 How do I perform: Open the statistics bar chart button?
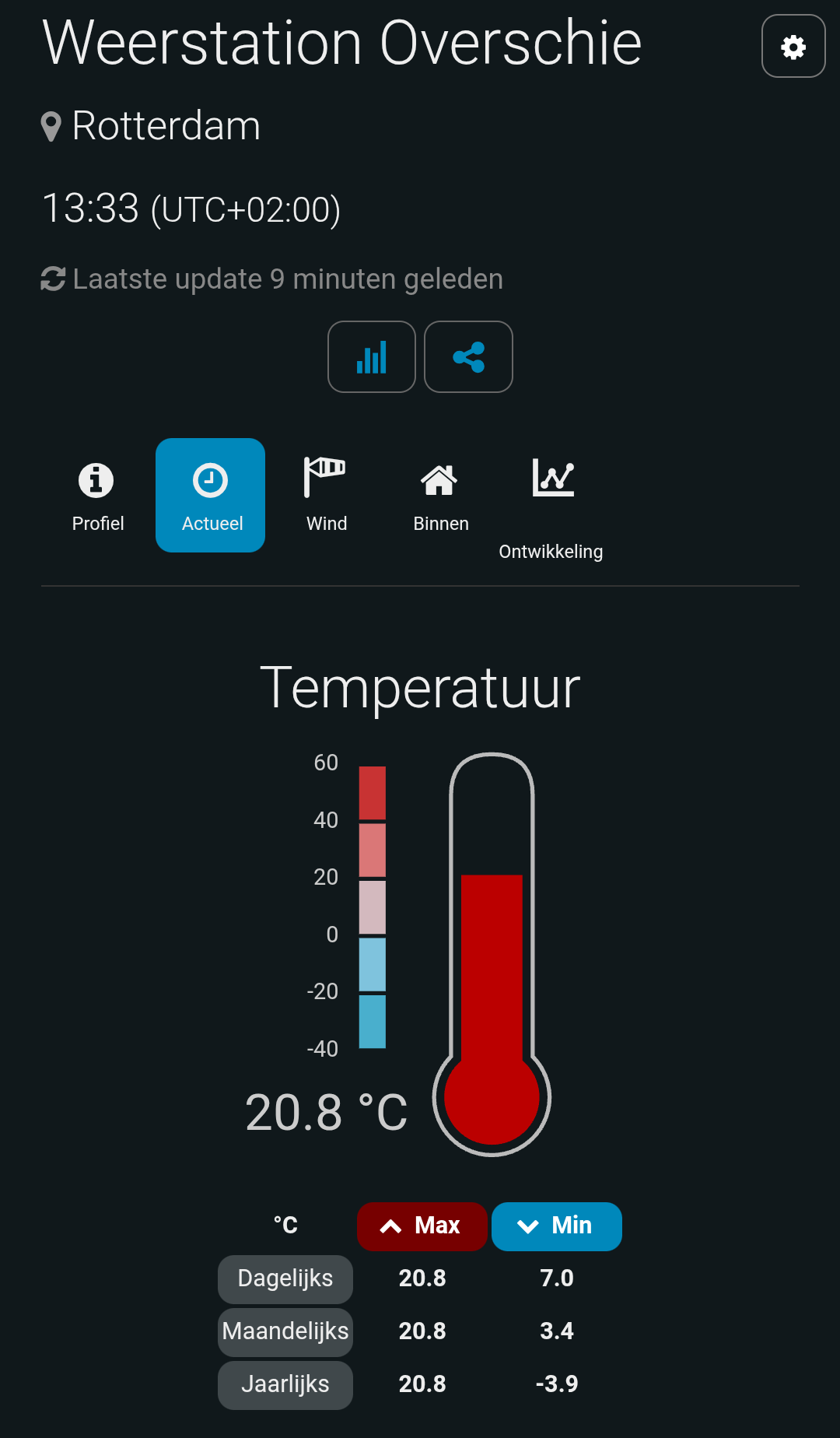click(372, 357)
